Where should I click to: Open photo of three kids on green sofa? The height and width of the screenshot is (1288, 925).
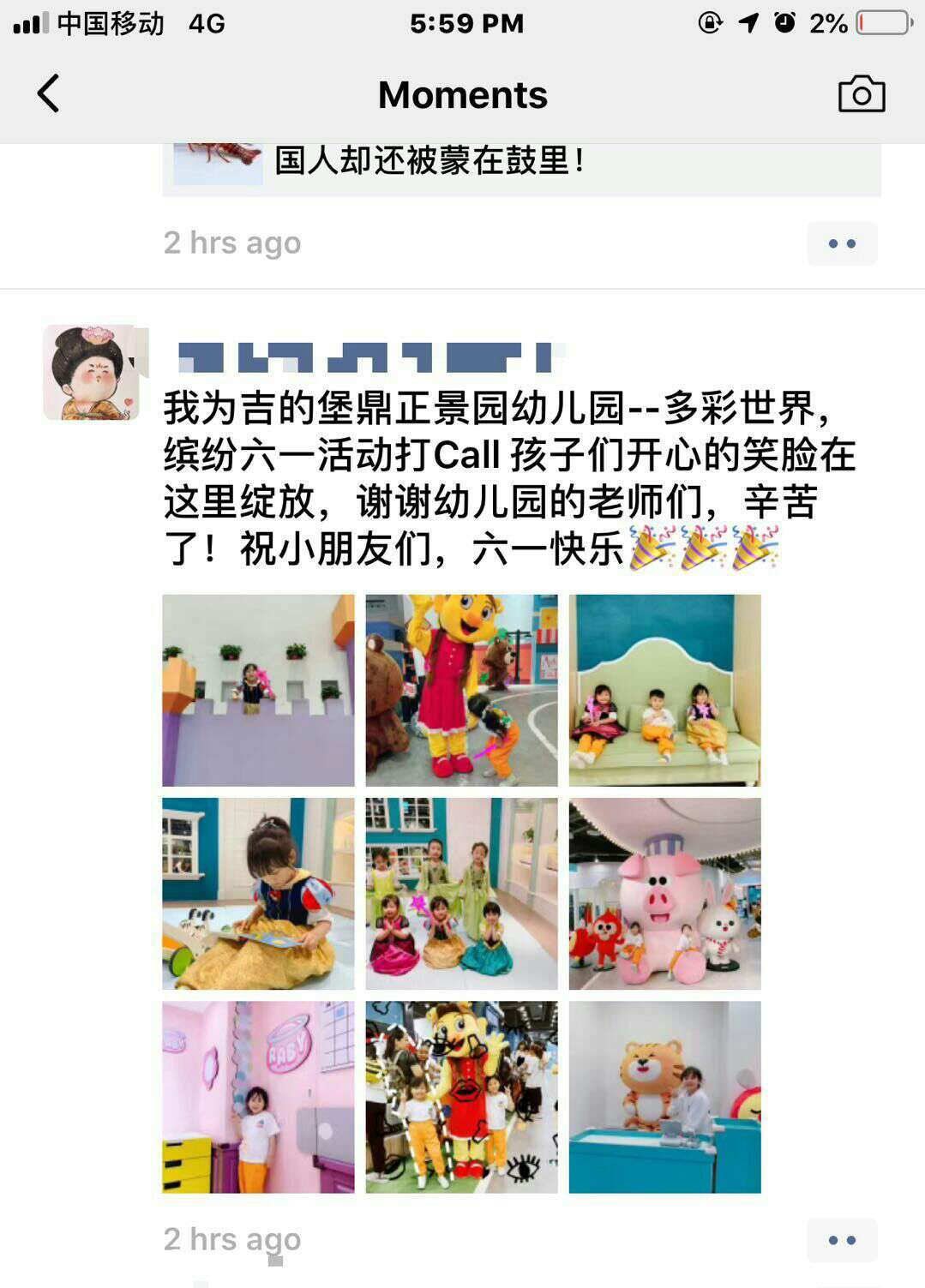664,691
